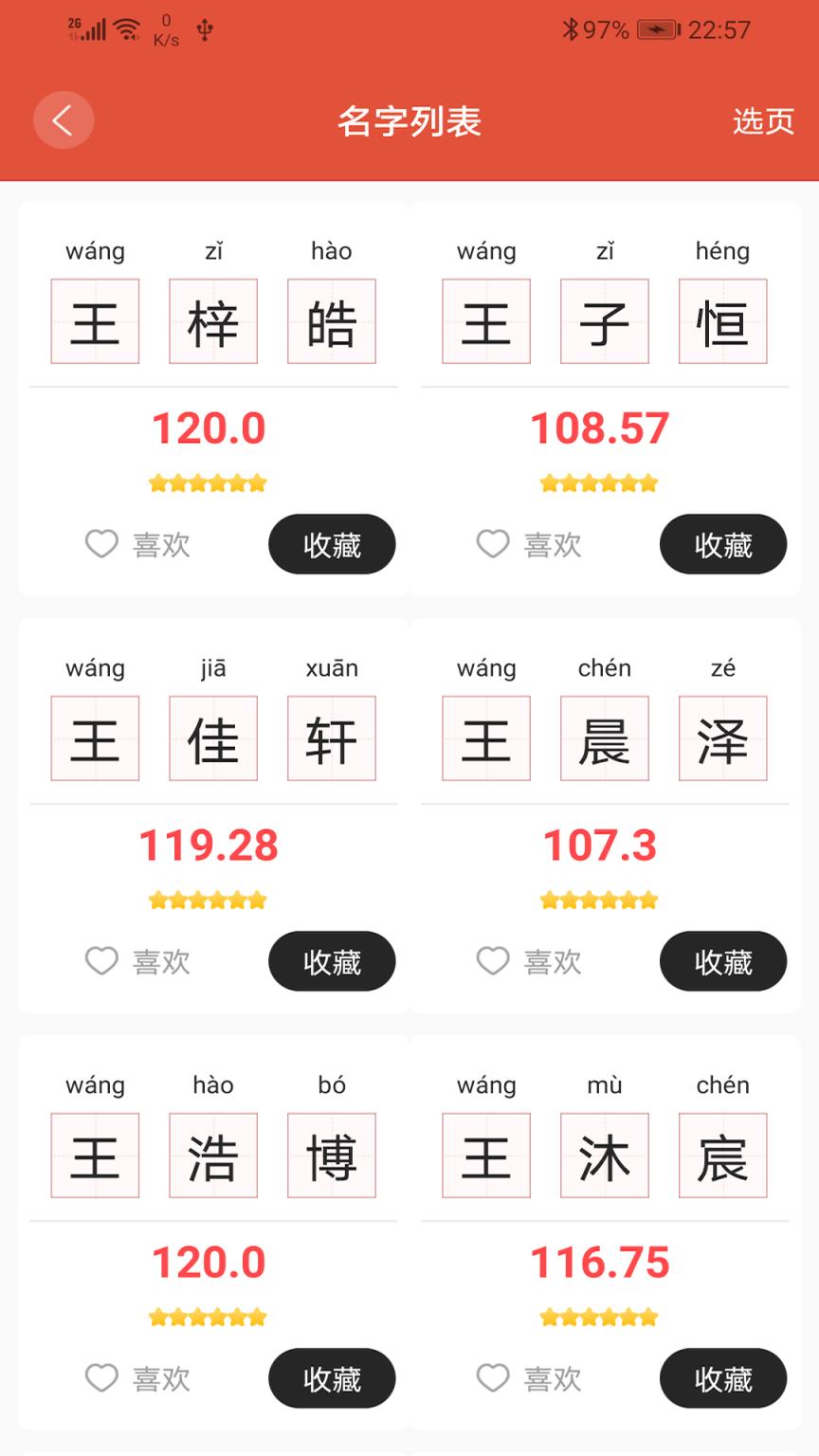Tap the star rating under 王浩博's 120.0

[207, 1316]
